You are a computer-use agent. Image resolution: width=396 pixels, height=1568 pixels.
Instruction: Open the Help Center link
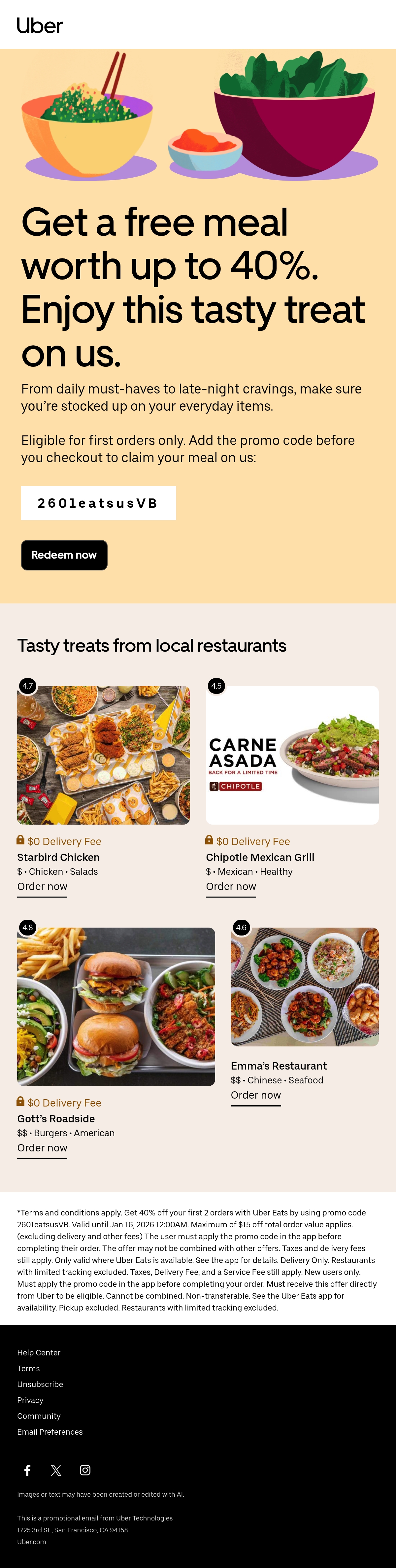point(39,1352)
